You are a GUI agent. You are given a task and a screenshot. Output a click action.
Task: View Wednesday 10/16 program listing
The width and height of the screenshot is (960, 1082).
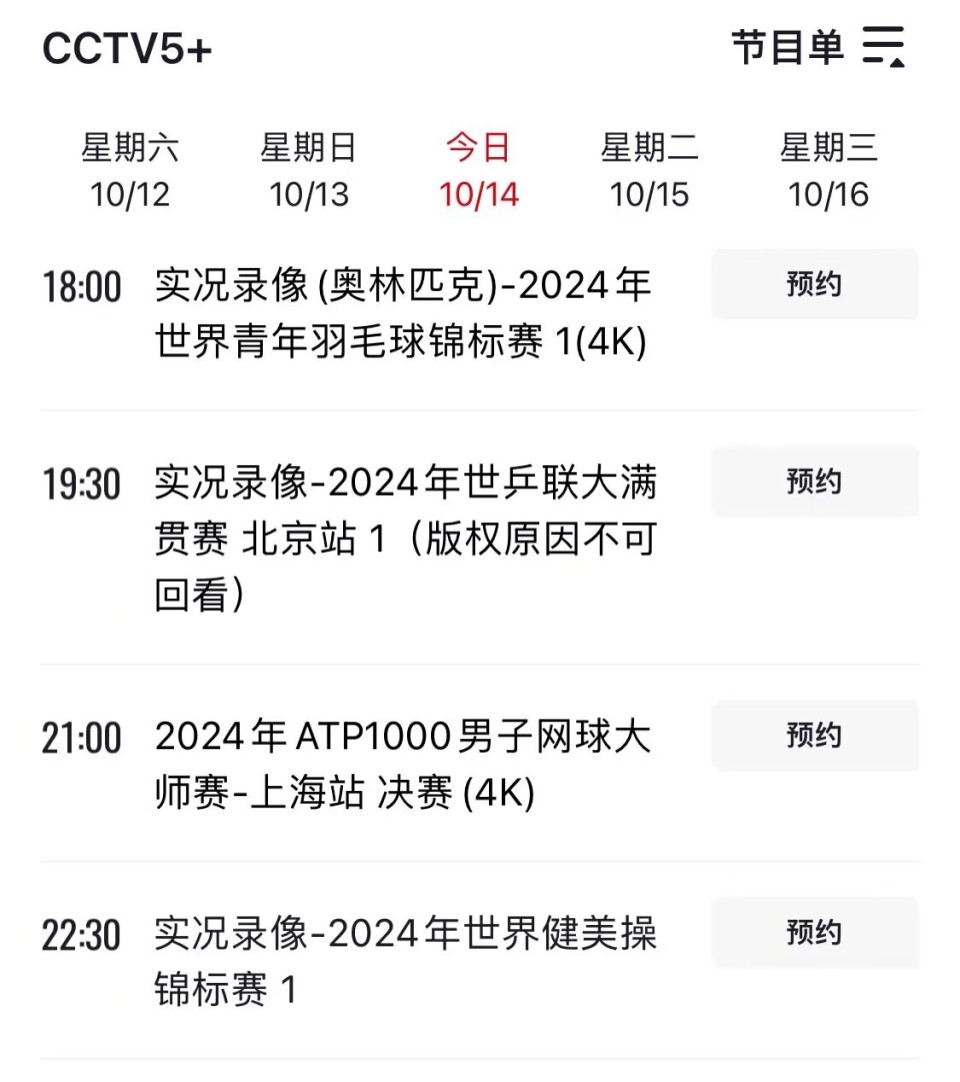(x=827, y=170)
